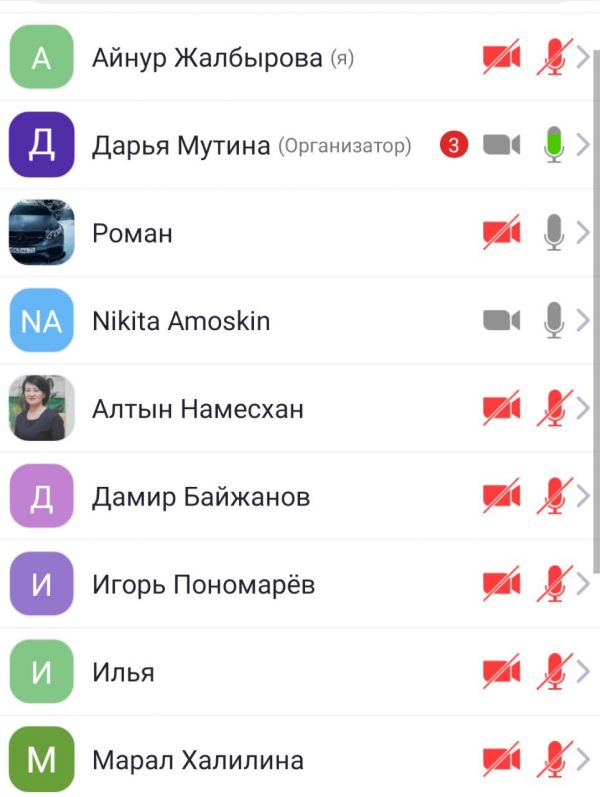Screen dimensions: 600x797
Task: Select Марал Халилина in the list
Action: (198, 760)
